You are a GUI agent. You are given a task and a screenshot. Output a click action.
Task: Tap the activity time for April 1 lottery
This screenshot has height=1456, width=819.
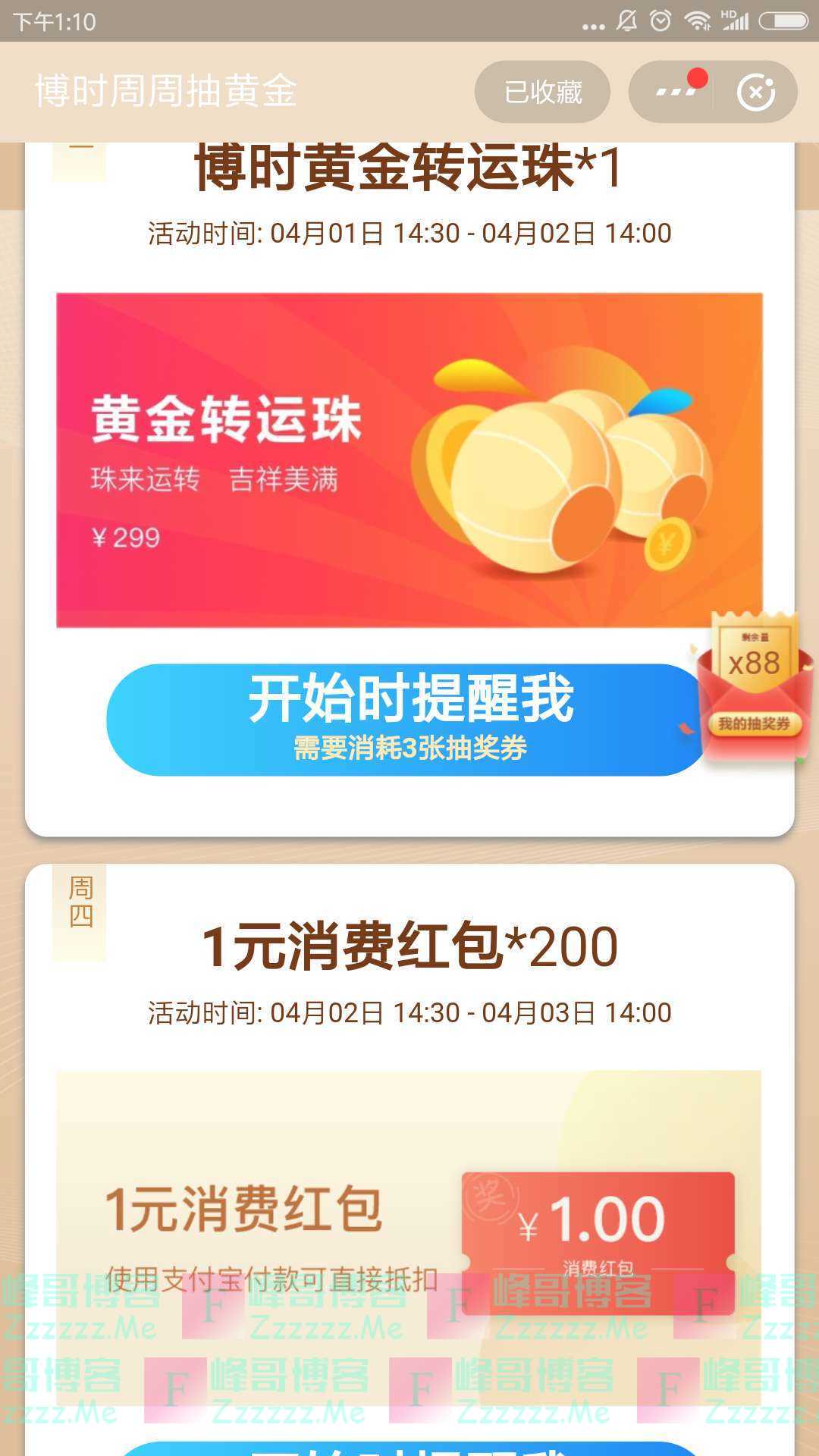409,234
